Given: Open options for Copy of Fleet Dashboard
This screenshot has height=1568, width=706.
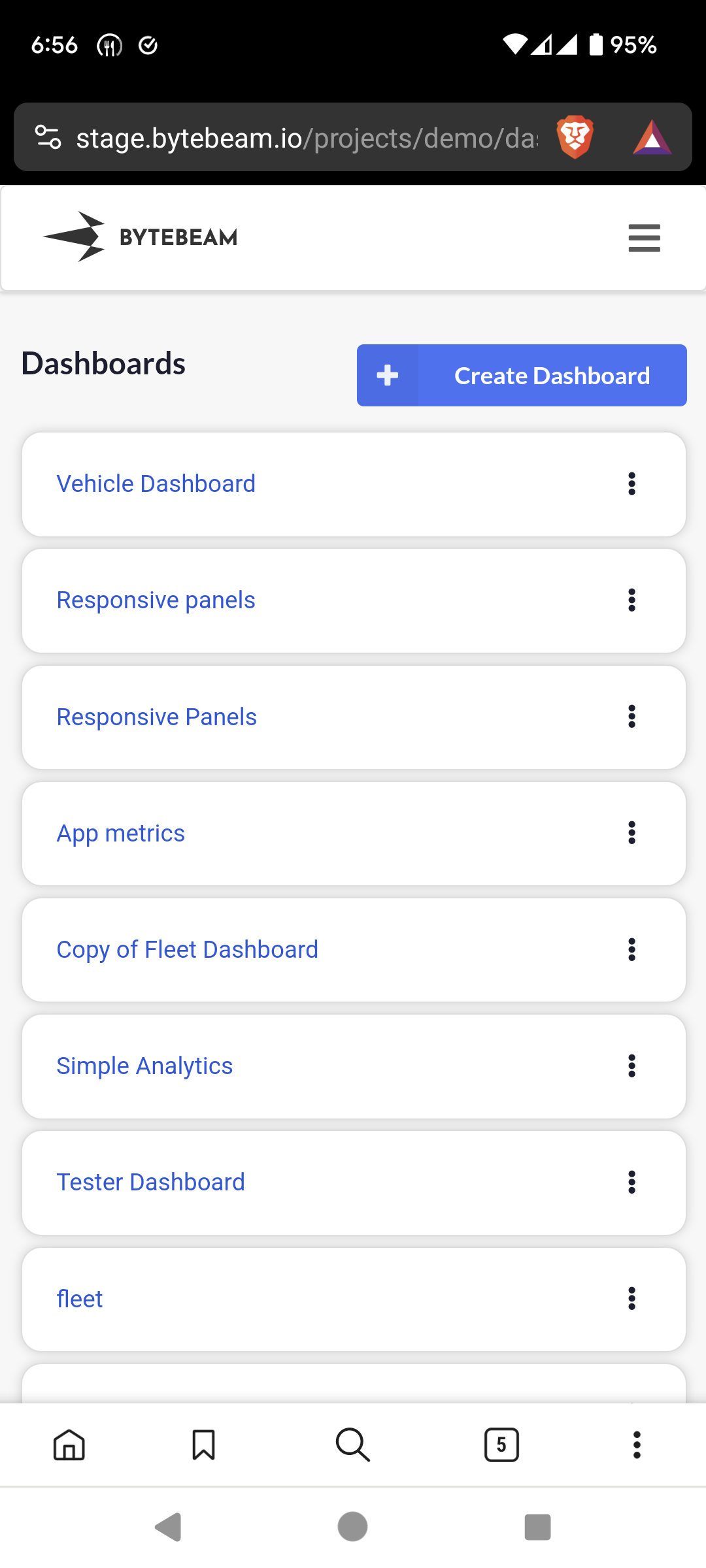Looking at the screenshot, I should 631,949.
